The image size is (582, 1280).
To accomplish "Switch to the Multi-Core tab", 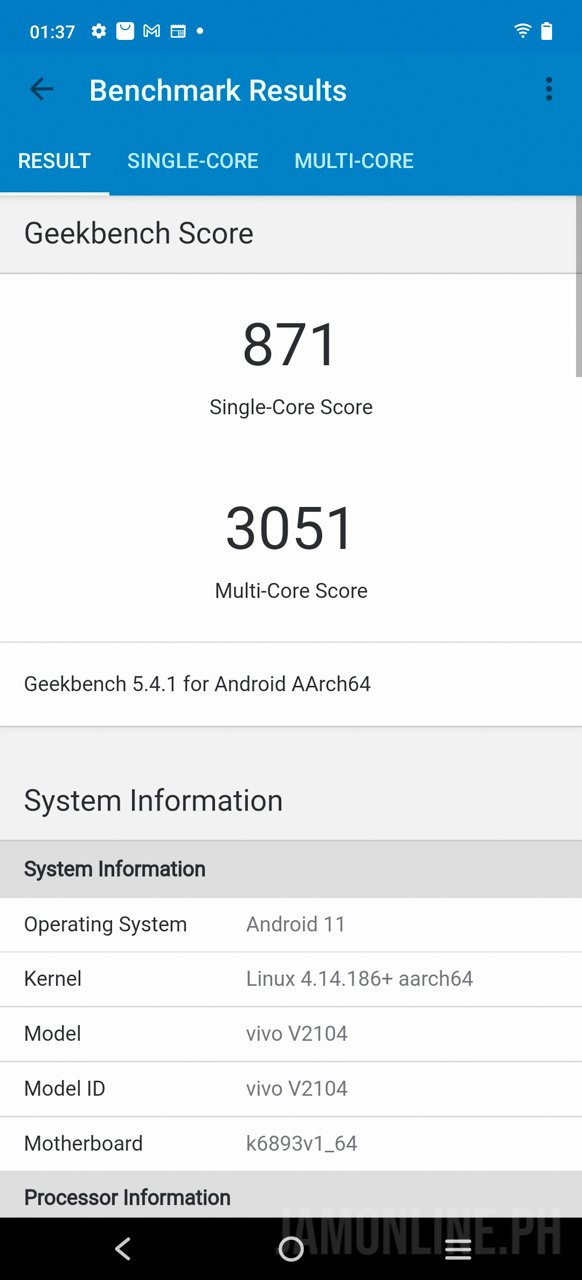I will [x=354, y=161].
